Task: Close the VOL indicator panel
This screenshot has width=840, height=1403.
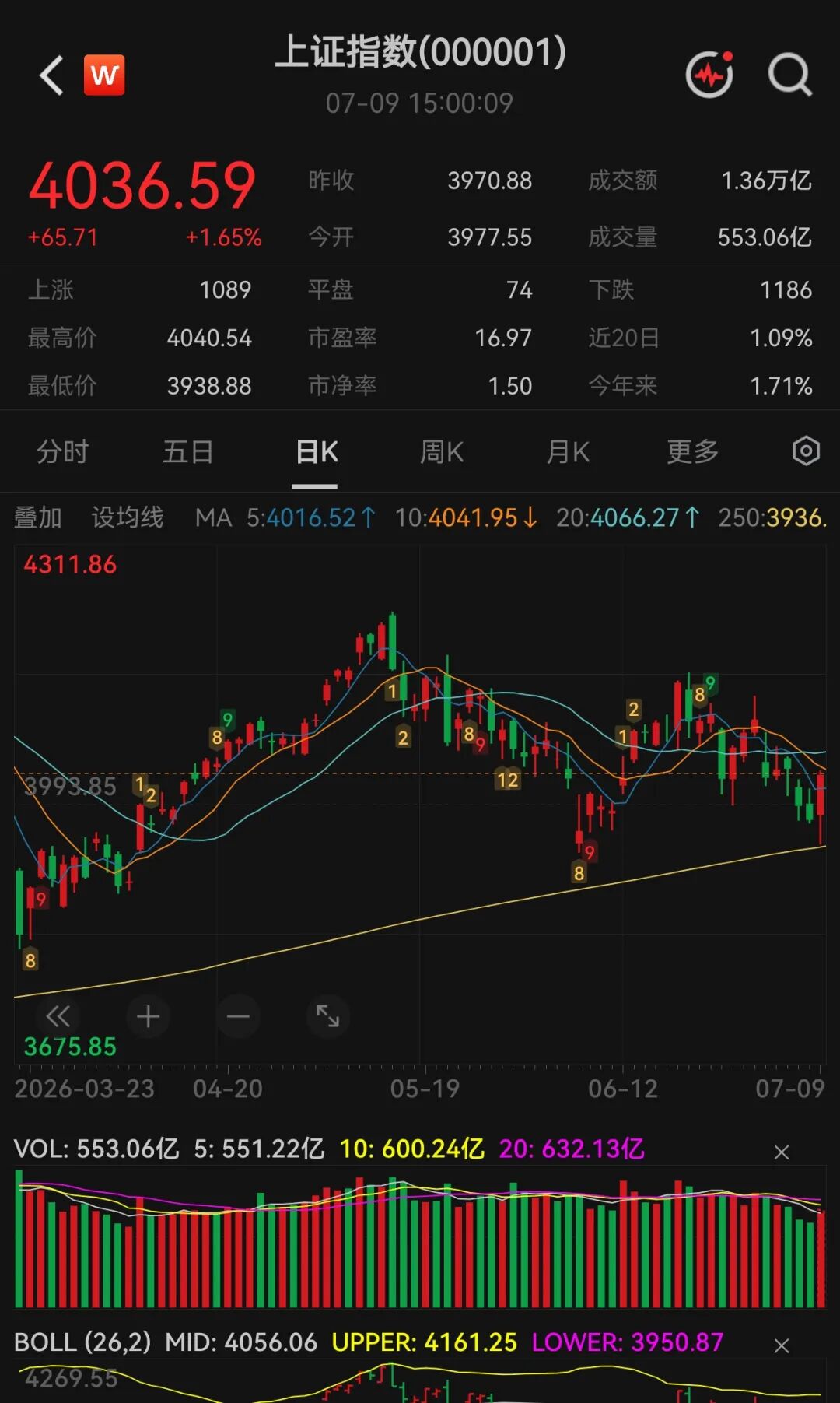Action: click(782, 1152)
